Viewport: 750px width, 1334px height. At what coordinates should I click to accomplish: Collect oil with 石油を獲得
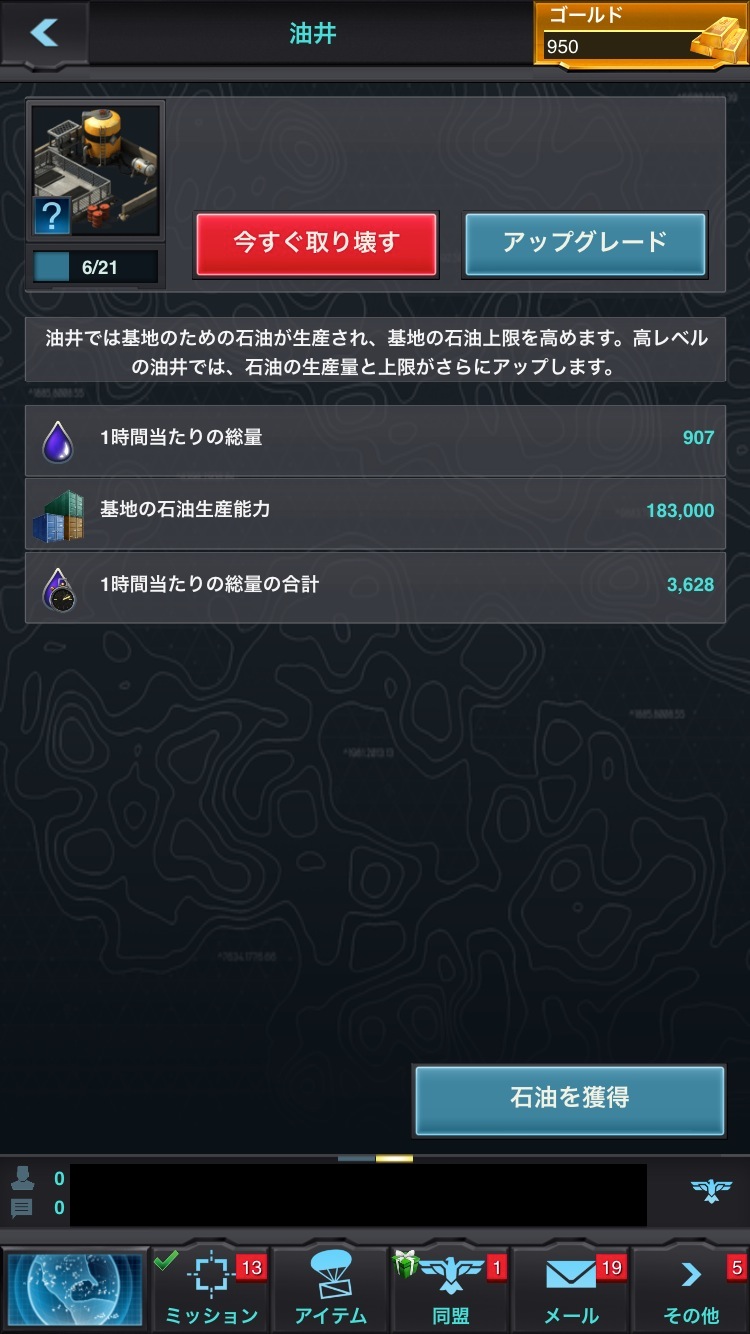(x=569, y=1098)
